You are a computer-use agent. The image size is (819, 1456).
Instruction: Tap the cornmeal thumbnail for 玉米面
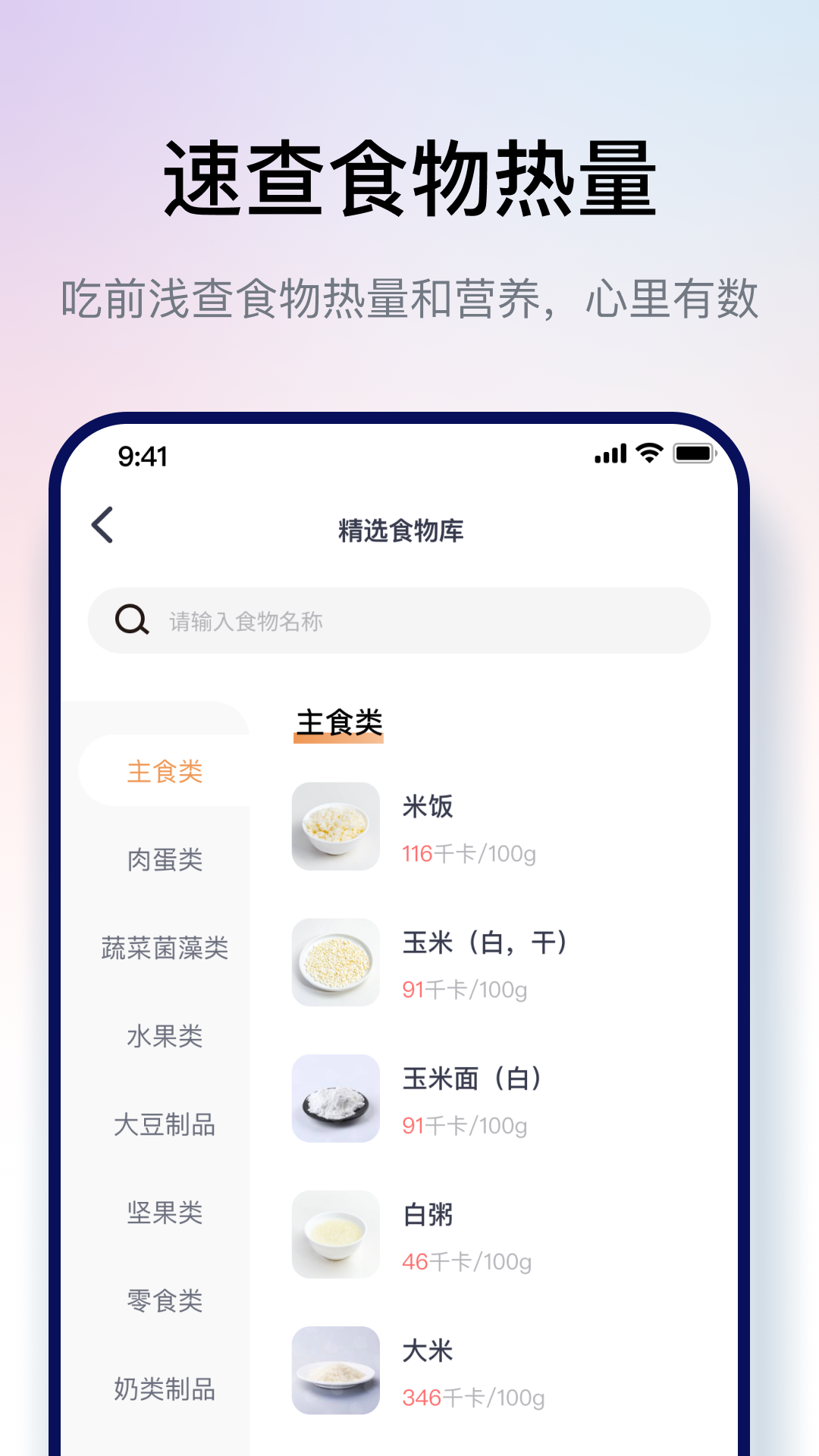click(x=336, y=1097)
